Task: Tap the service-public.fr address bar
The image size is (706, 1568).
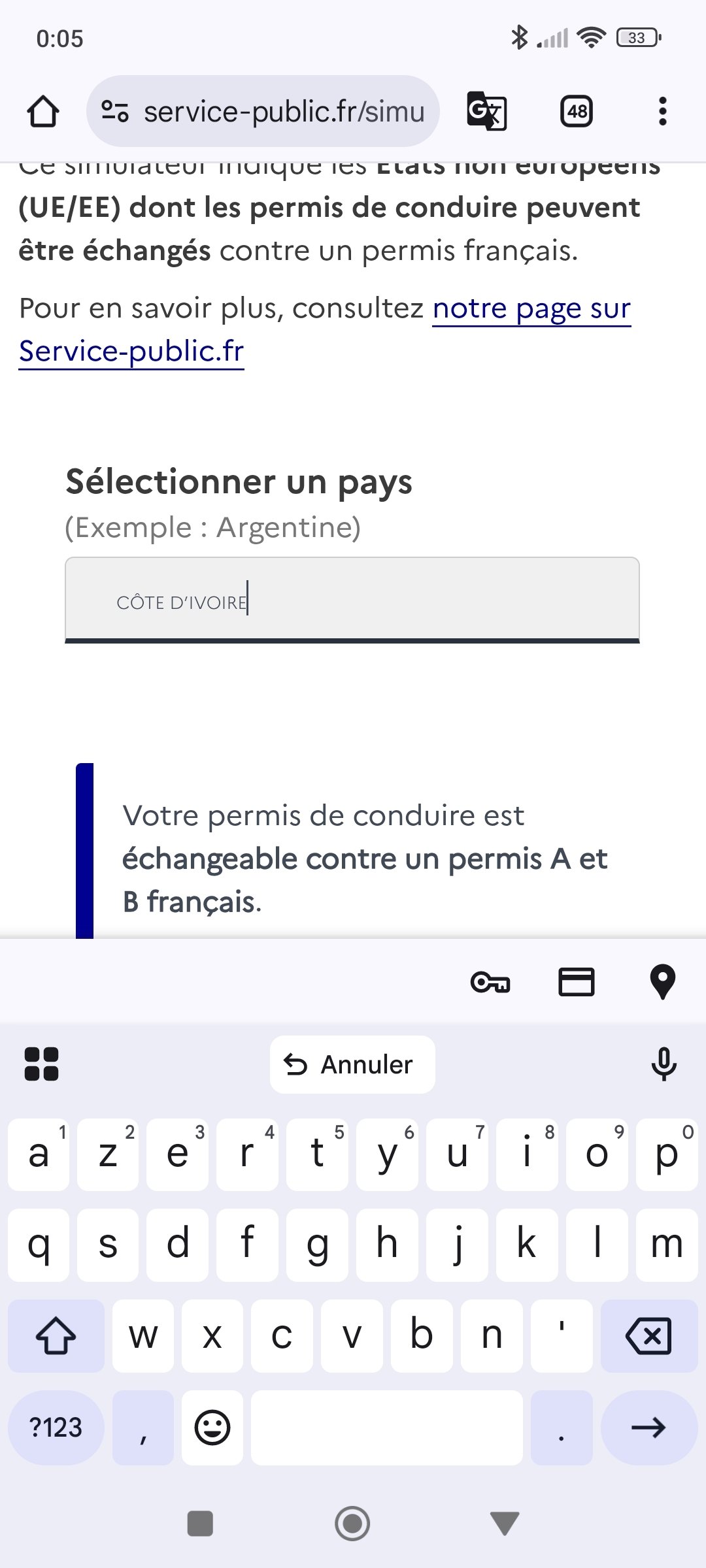Action: [x=263, y=112]
